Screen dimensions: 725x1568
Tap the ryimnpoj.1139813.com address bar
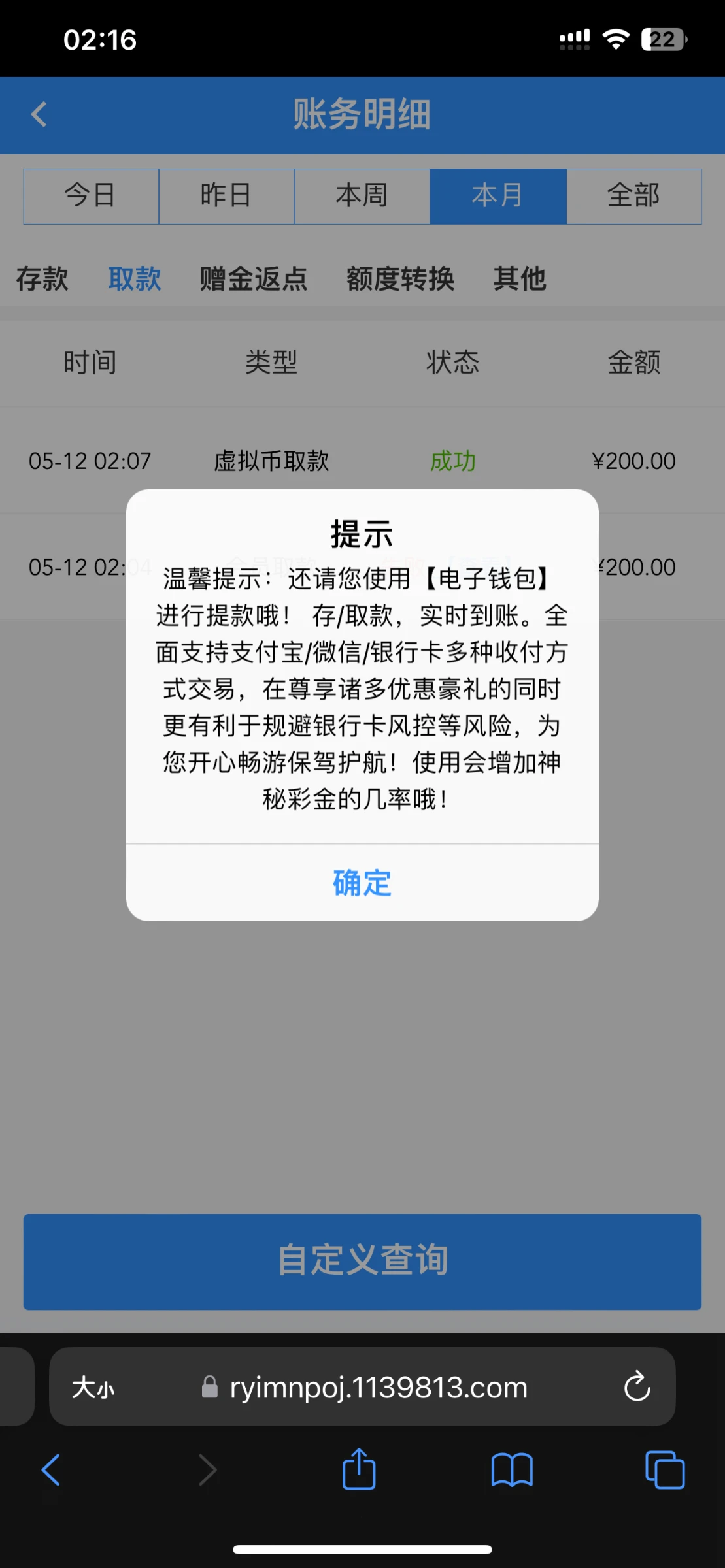[378, 1386]
